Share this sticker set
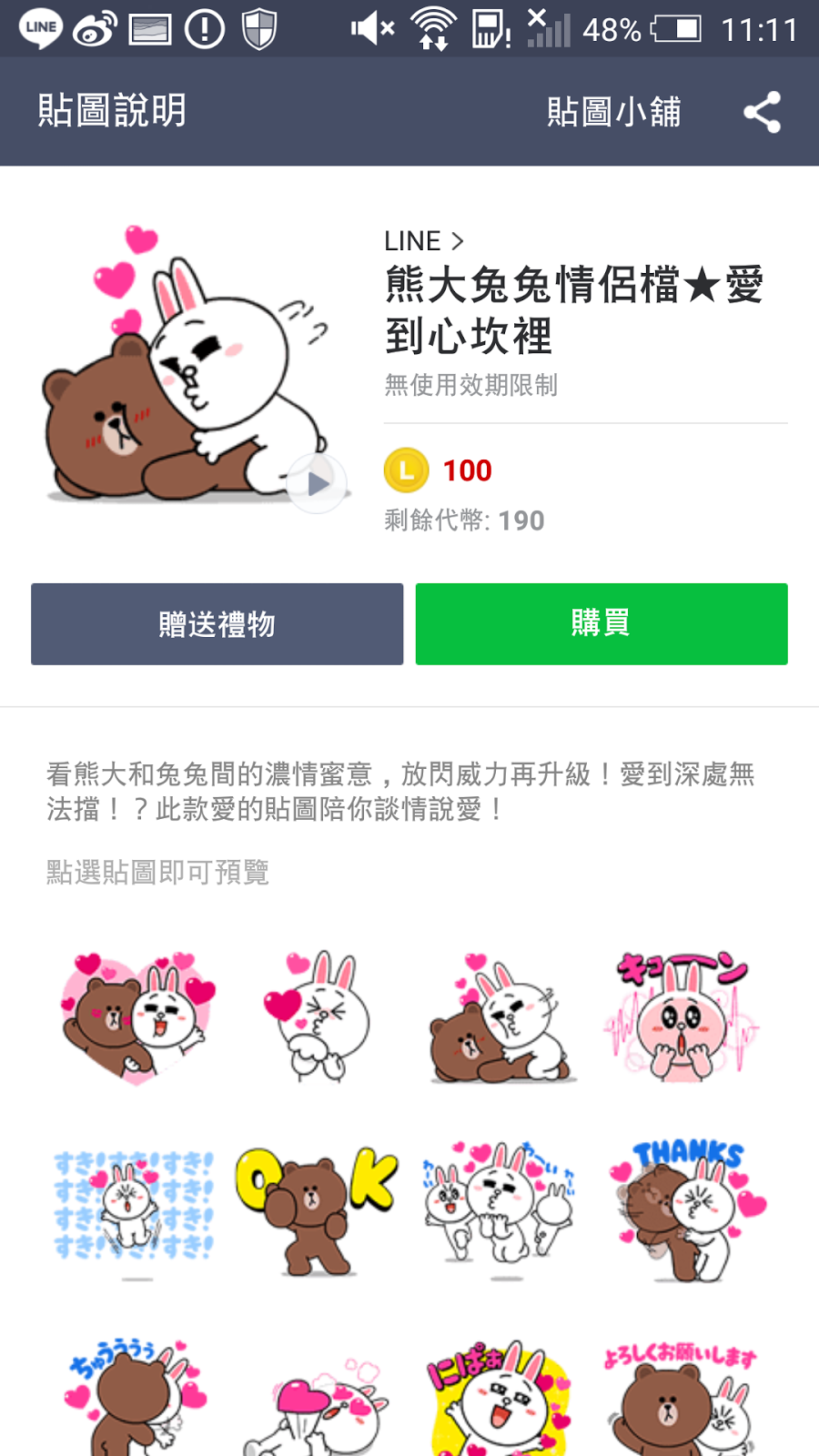 [x=762, y=112]
